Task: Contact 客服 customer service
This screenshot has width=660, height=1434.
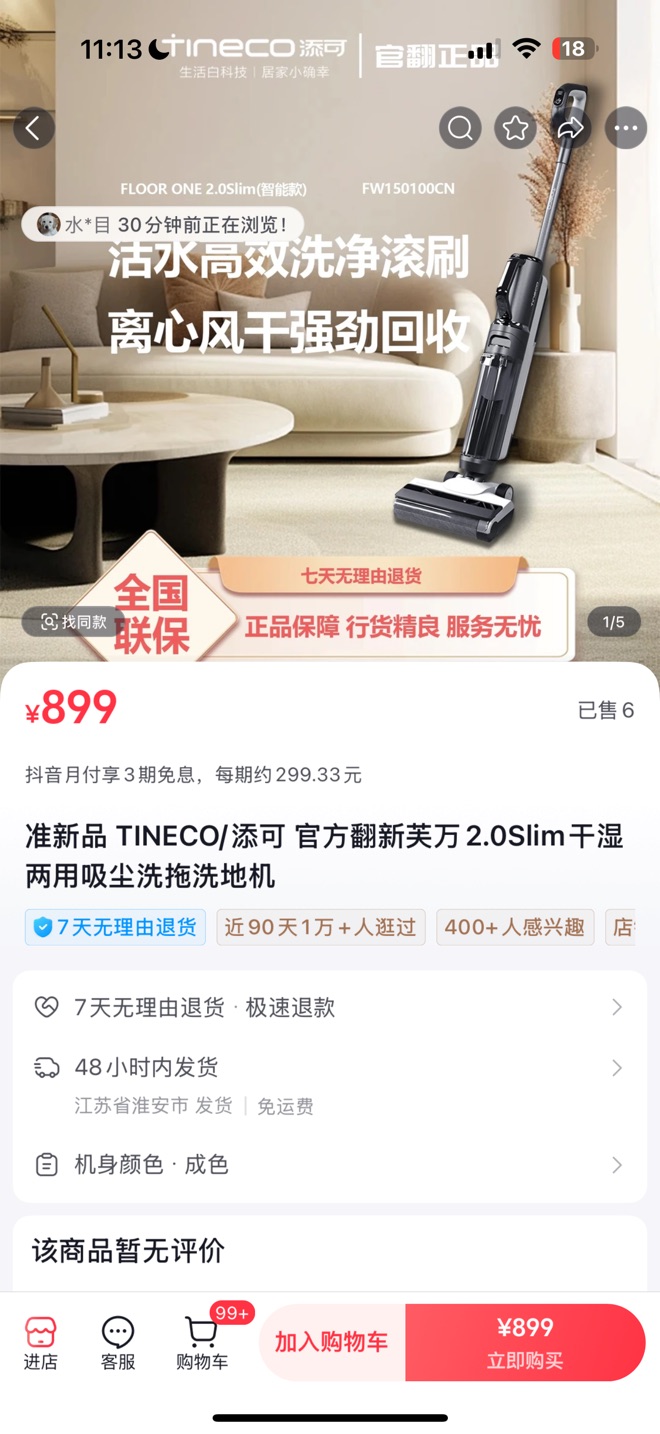Action: pyautogui.click(x=118, y=1343)
